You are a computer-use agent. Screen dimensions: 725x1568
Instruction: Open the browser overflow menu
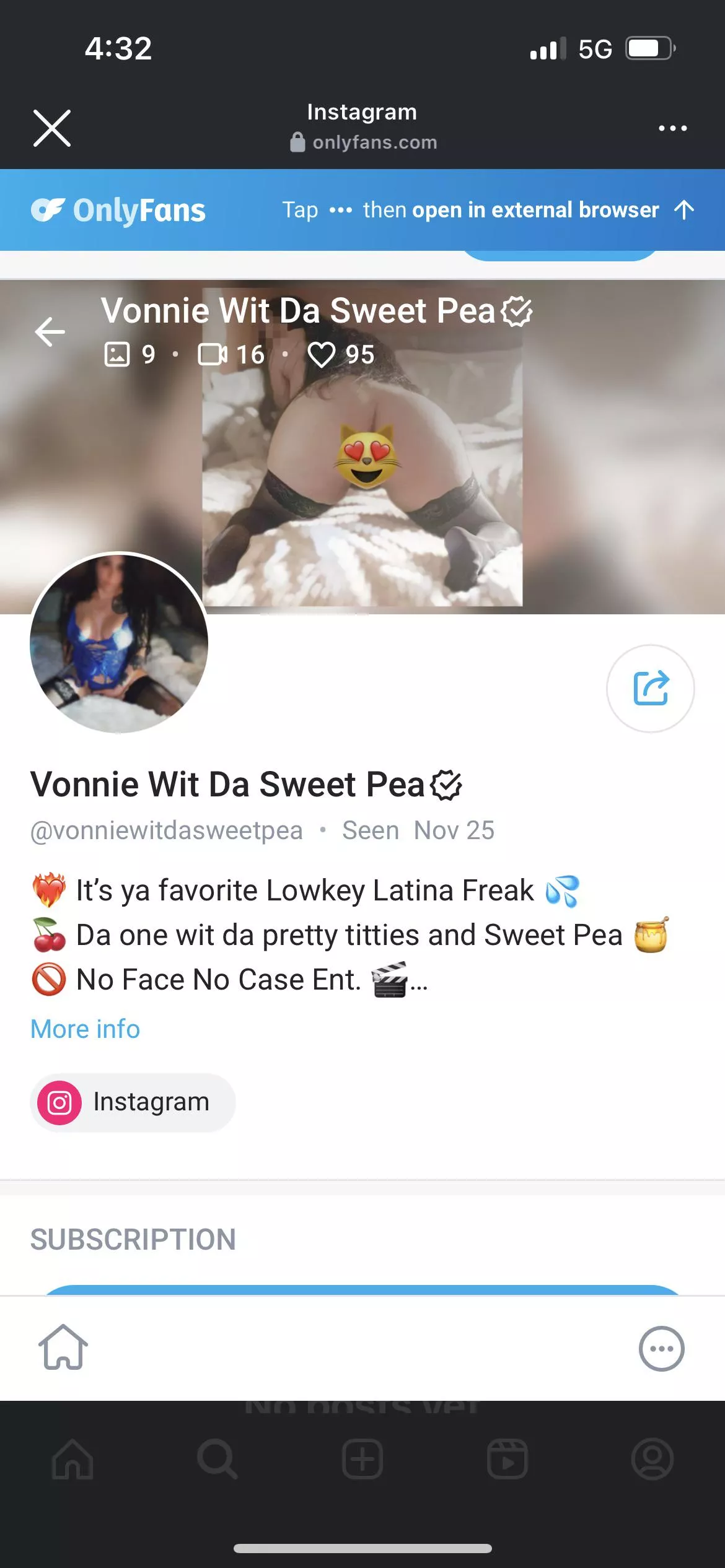(672, 128)
